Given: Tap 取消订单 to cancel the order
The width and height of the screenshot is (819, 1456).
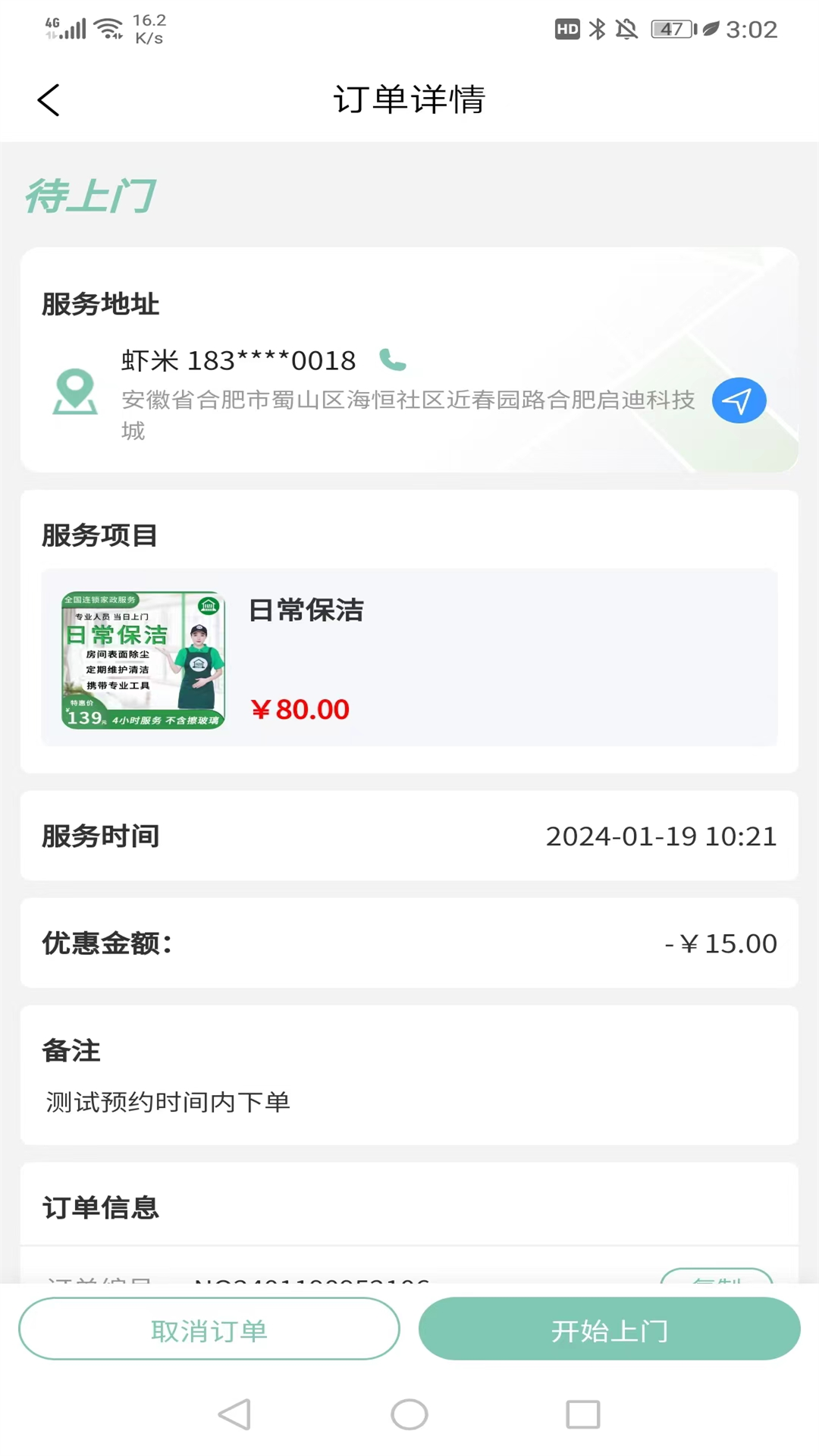Looking at the screenshot, I should pos(209,1329).
